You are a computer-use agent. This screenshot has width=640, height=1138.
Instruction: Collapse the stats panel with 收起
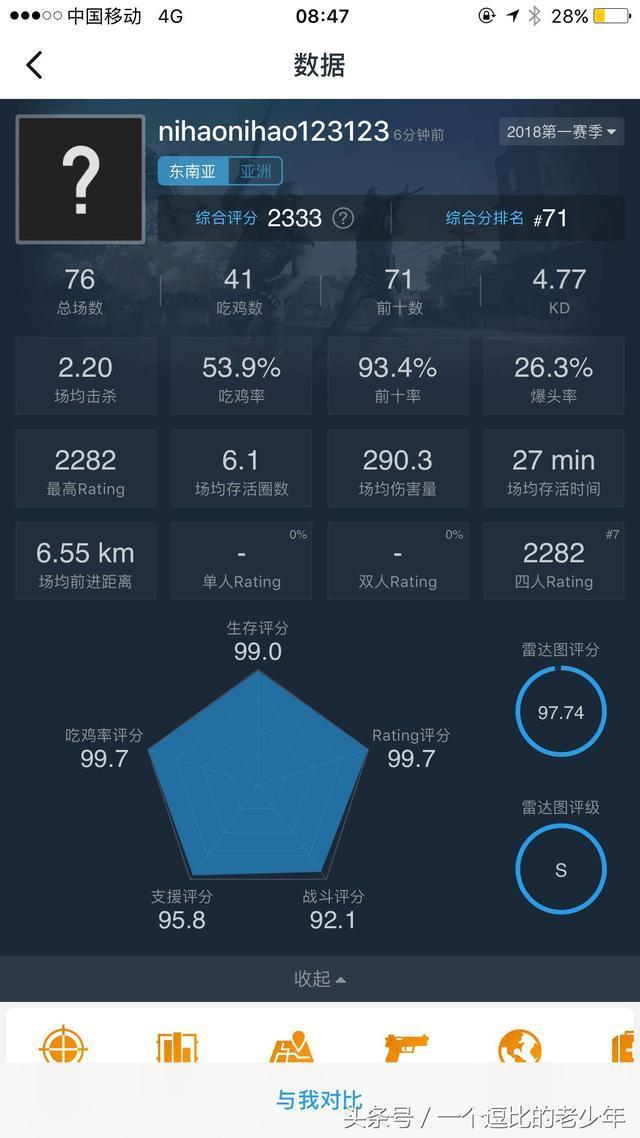(320, 979)
